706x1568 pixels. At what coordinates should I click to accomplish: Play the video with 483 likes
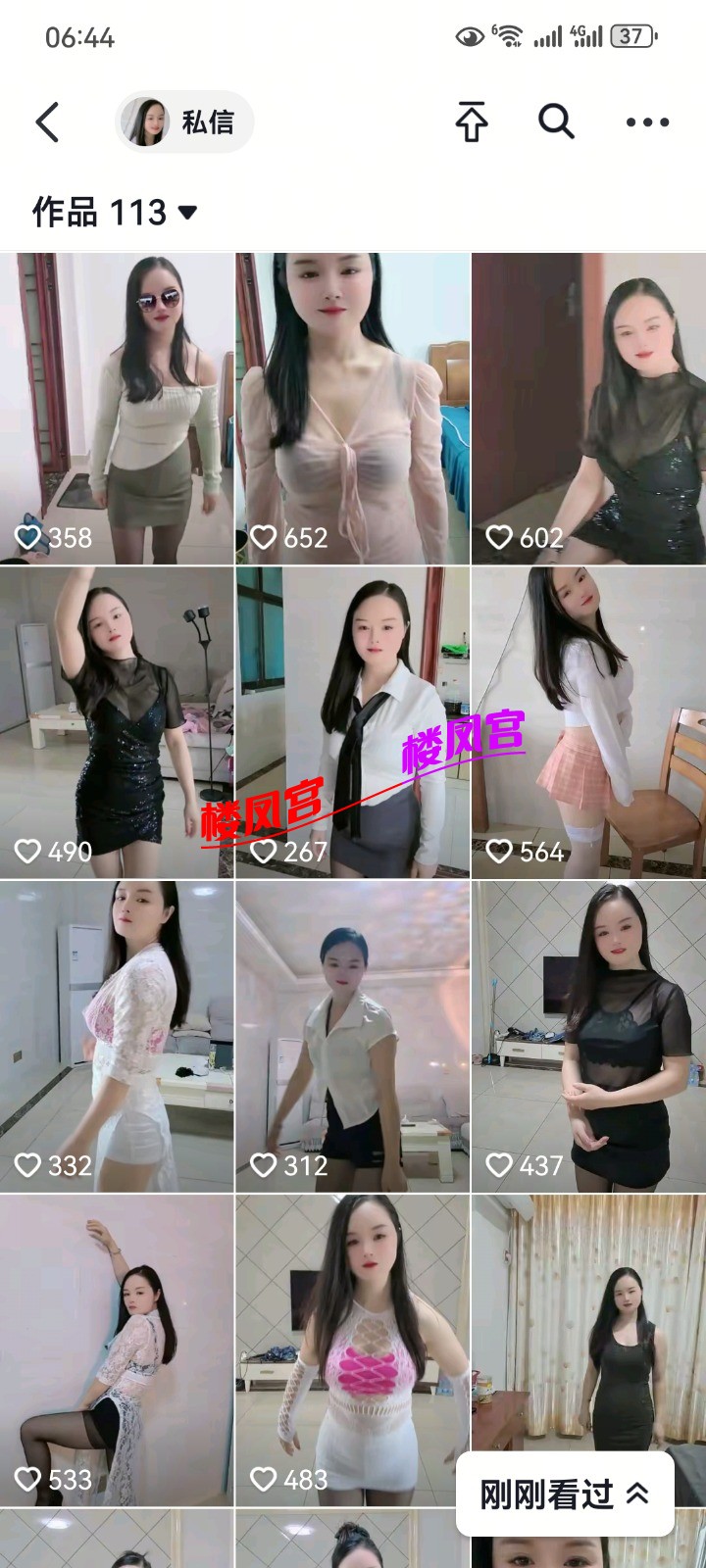(352, 1348)
